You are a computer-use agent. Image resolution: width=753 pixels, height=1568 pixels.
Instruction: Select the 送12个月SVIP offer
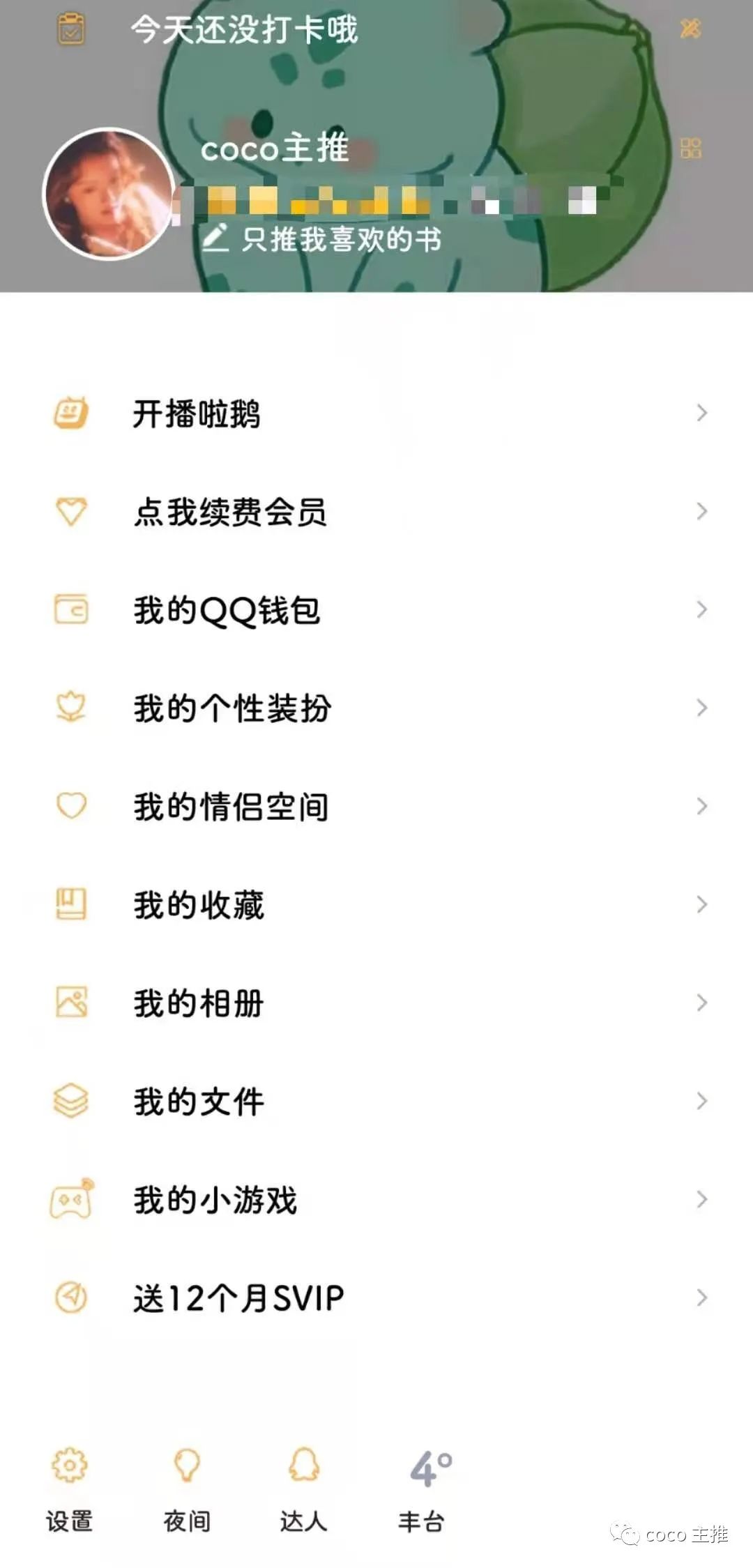click(238, 1298)
